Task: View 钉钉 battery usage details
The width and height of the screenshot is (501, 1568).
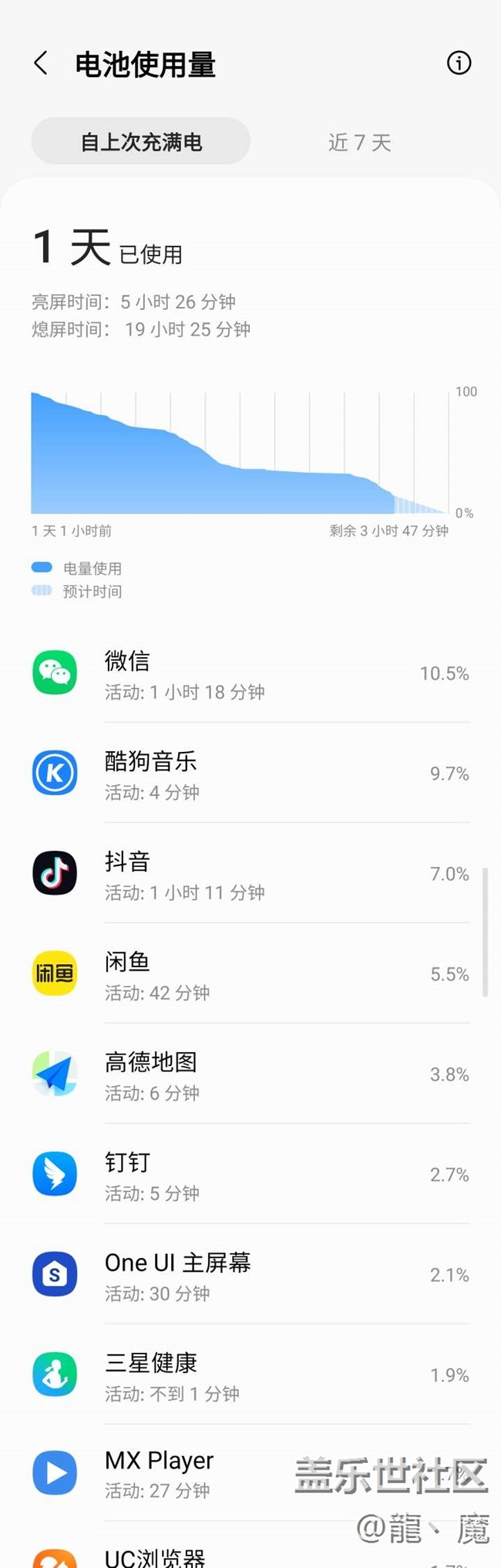Action: (250, 1175)
